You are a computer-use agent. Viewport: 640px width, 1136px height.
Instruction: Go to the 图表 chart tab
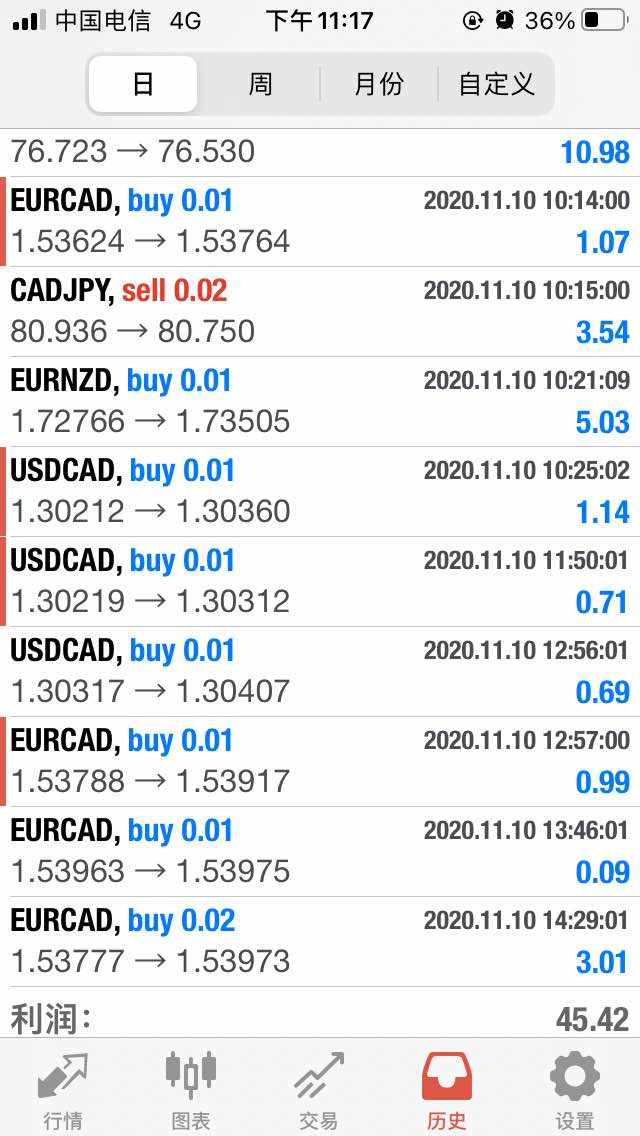tap(191, 1089)
